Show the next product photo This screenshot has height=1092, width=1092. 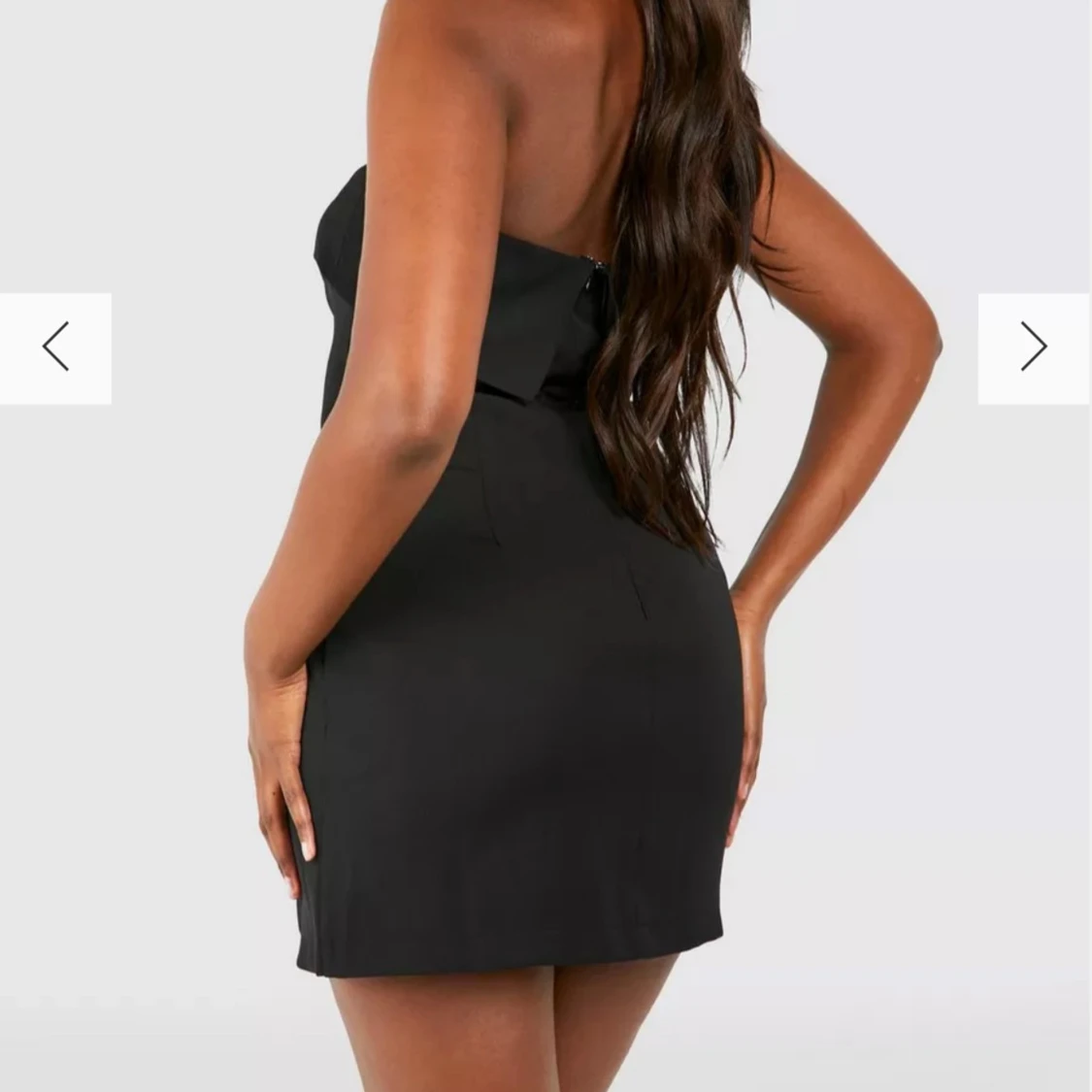coord(1034,347)
